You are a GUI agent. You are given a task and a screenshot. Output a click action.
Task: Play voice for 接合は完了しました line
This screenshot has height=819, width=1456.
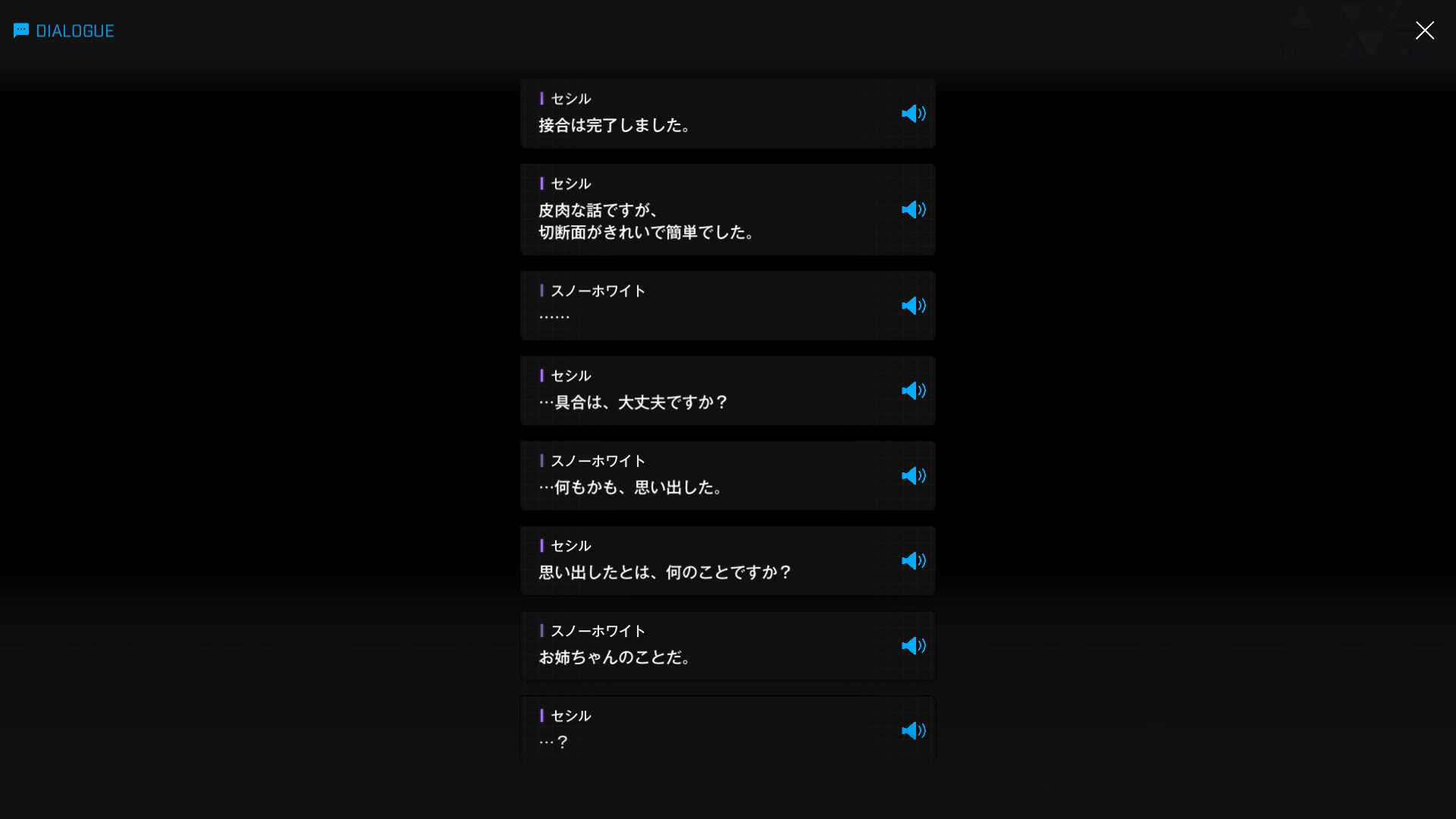coord(913,114)
